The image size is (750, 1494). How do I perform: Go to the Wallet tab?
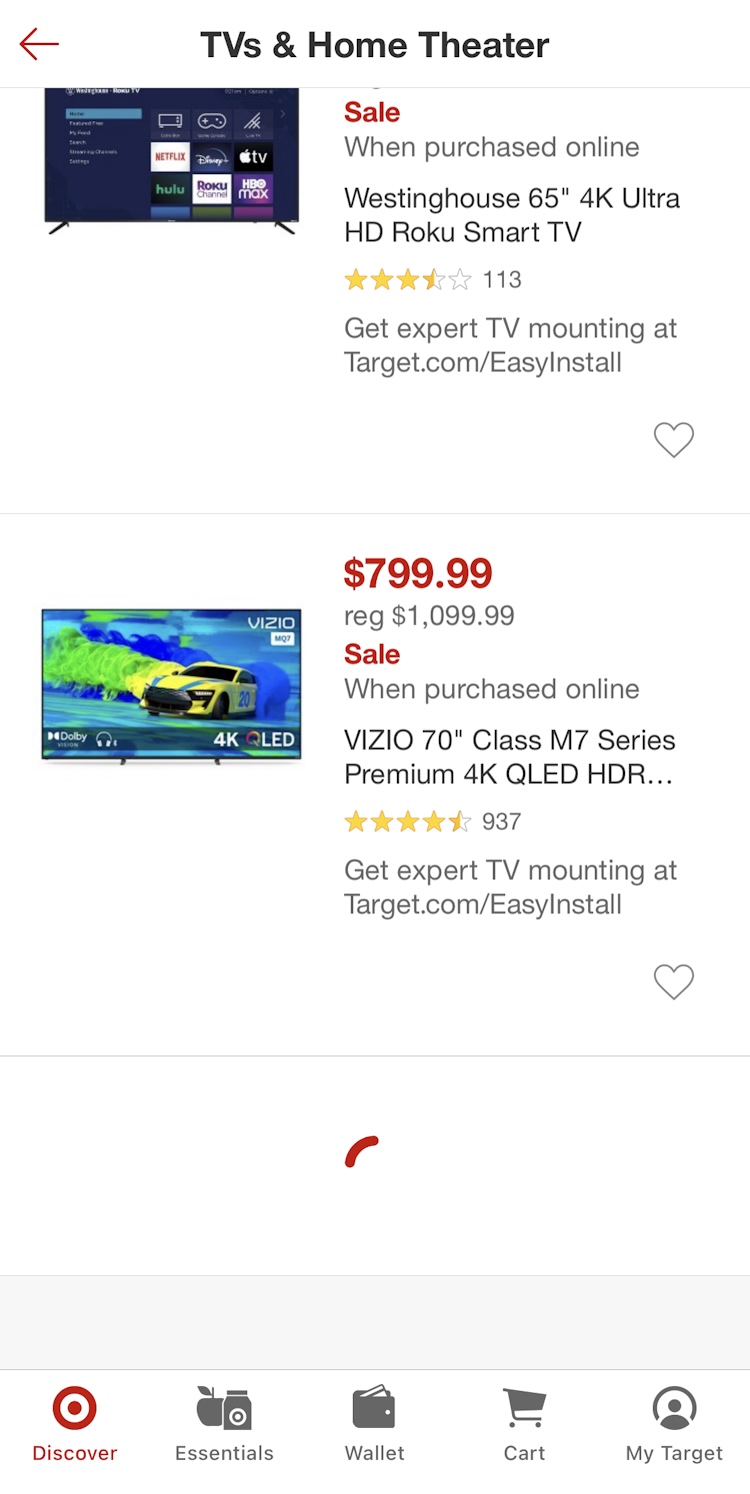click(x=374, y=1424)
